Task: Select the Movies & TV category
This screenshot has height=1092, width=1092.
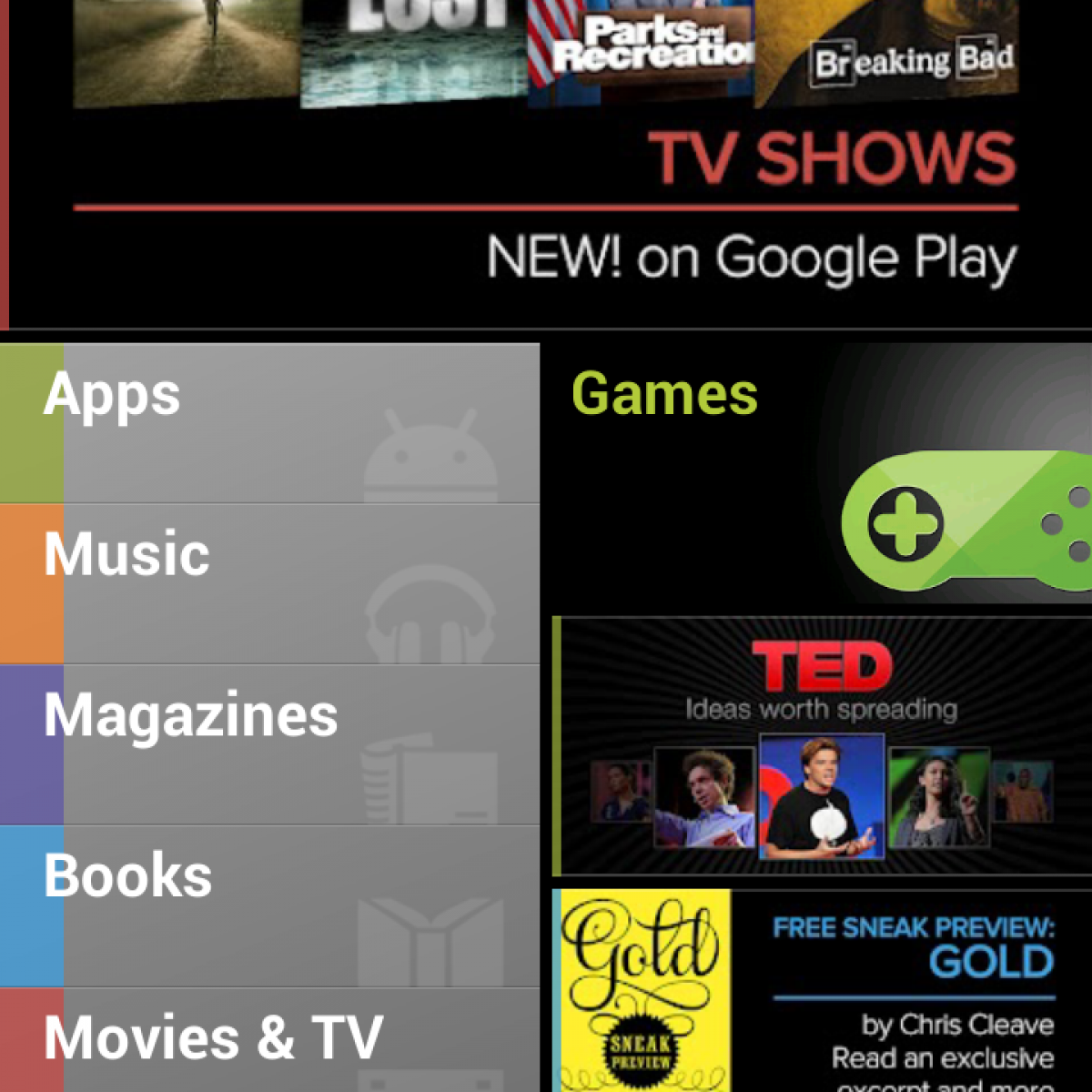Action: (x=269, y=1042)
